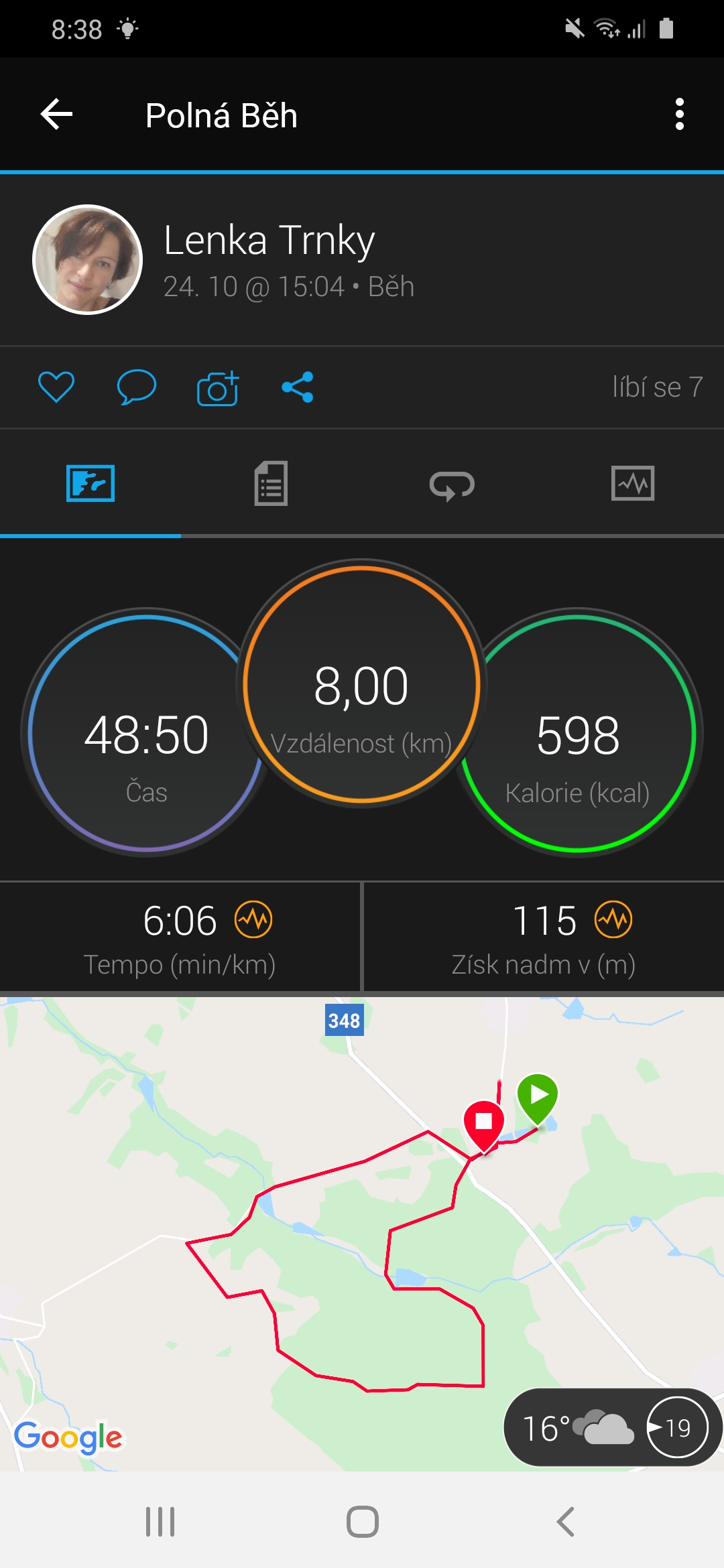Open the three-dot overflow menu
The height and width of the screenshot is (1568, 724).
680,115
